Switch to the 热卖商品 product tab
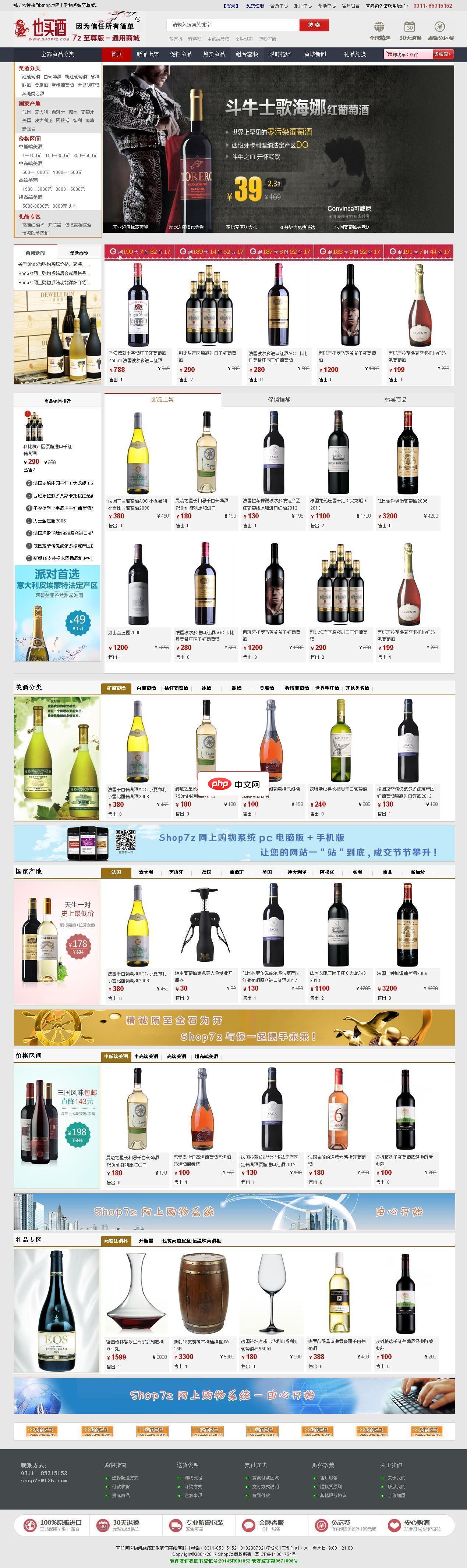Screen dimensions: 467x1568 395,400
